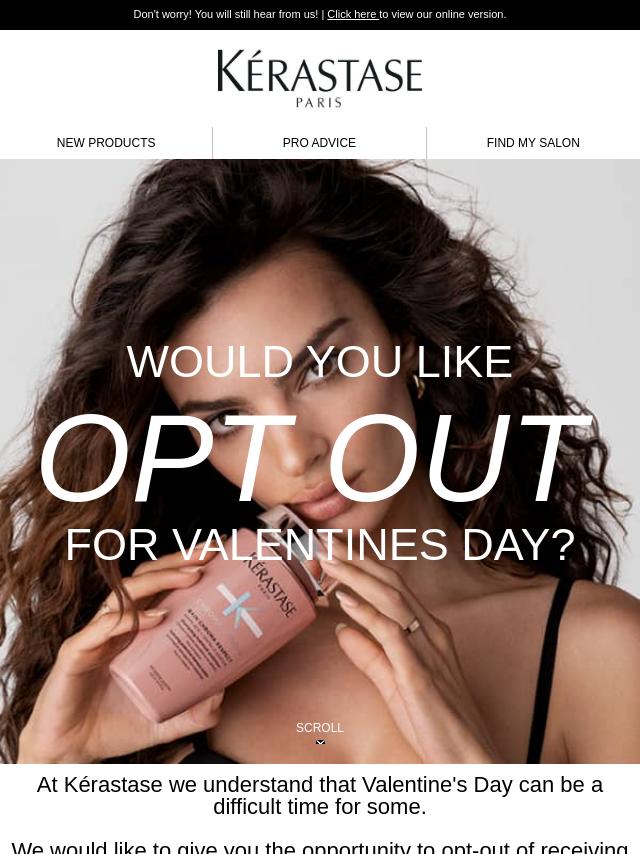Open the 'Click here' online version link
The image size is (640, 854).
[x=352, y=14]
